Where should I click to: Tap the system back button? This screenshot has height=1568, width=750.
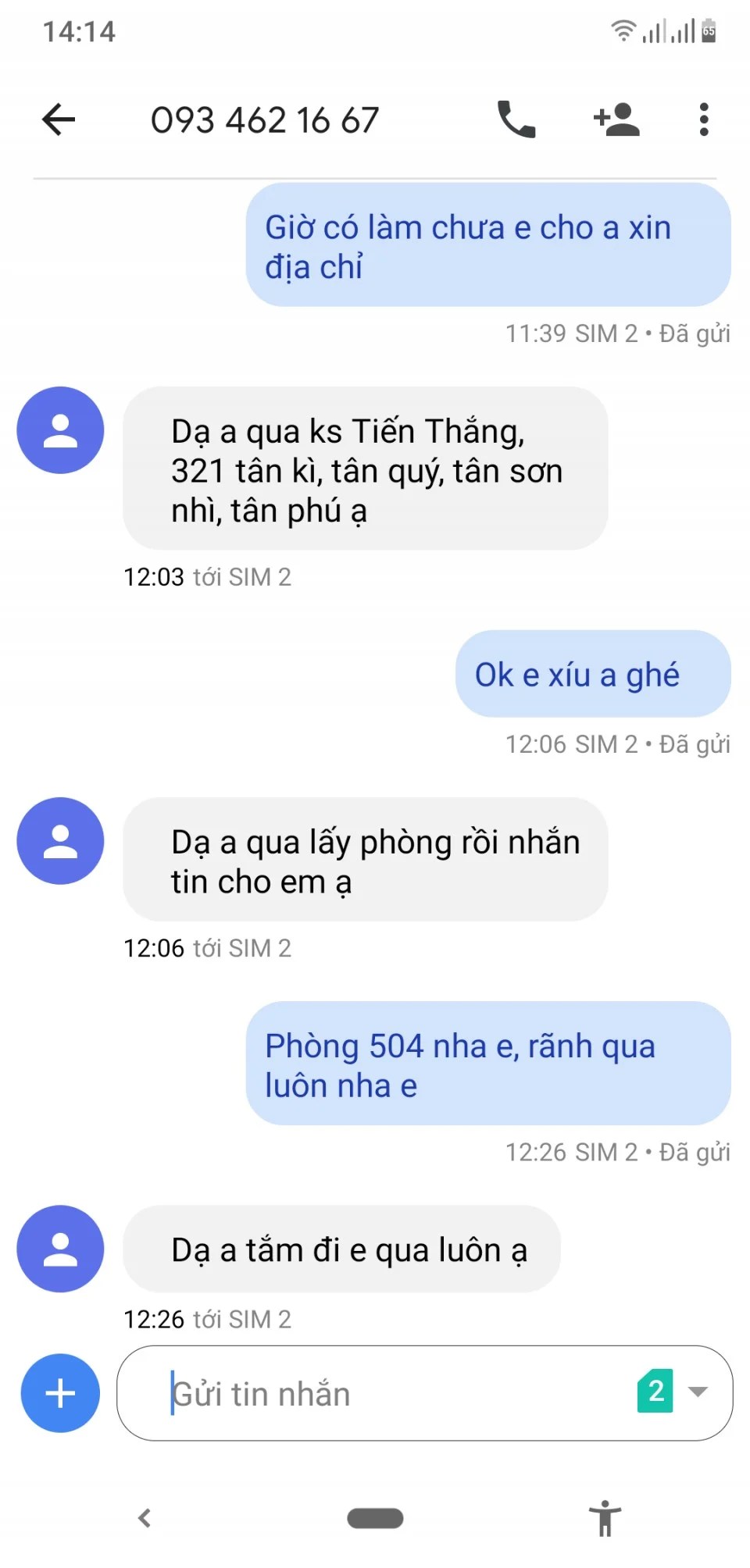[145, 1518]
